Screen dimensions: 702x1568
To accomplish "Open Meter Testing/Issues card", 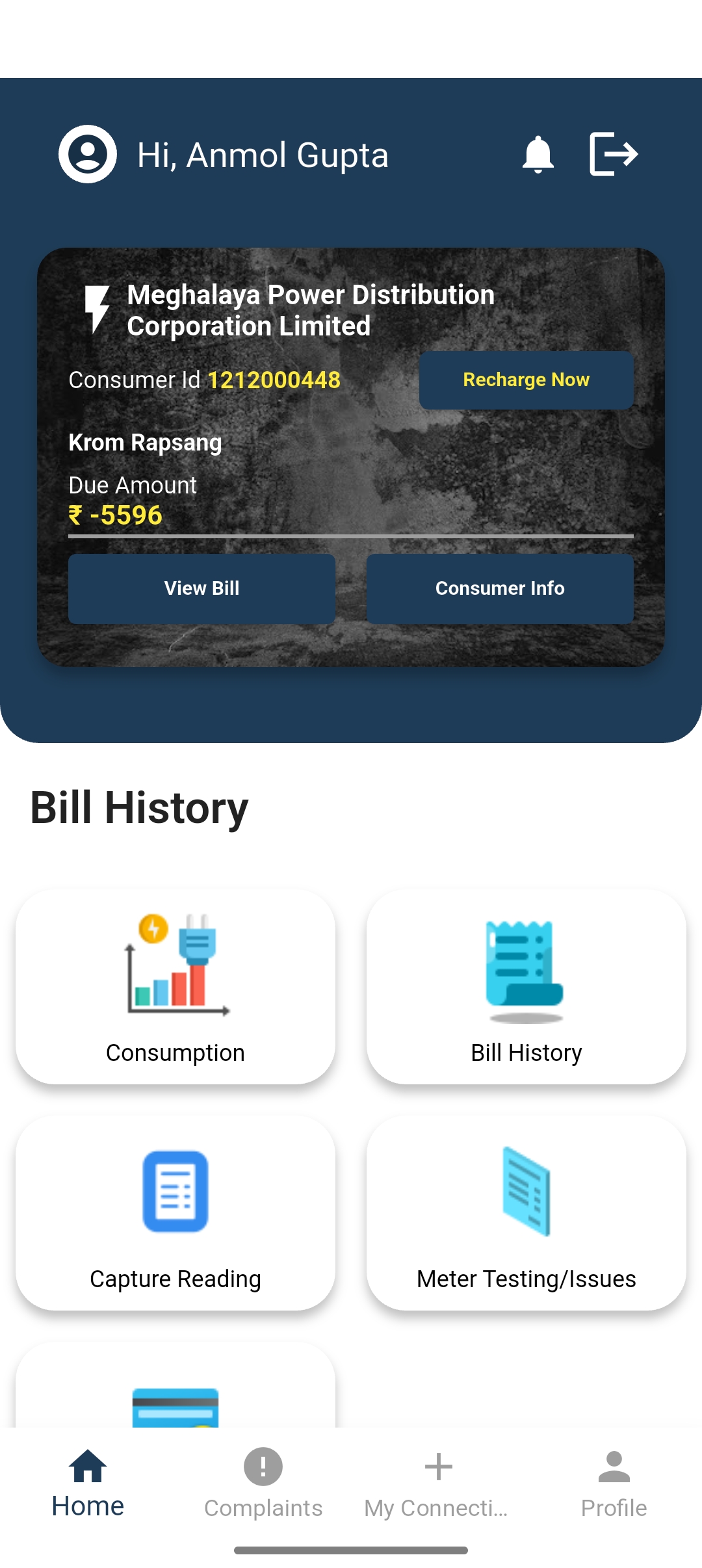I will point(526,1212).
